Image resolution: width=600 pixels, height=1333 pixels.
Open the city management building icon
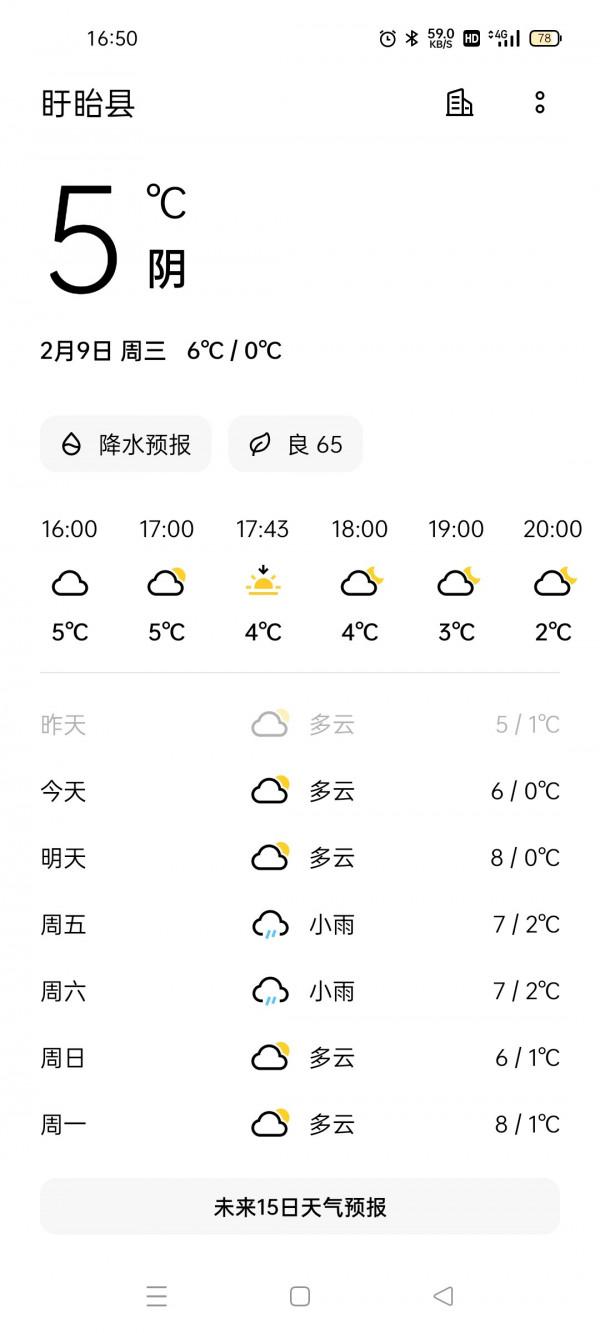click(459, 102)
